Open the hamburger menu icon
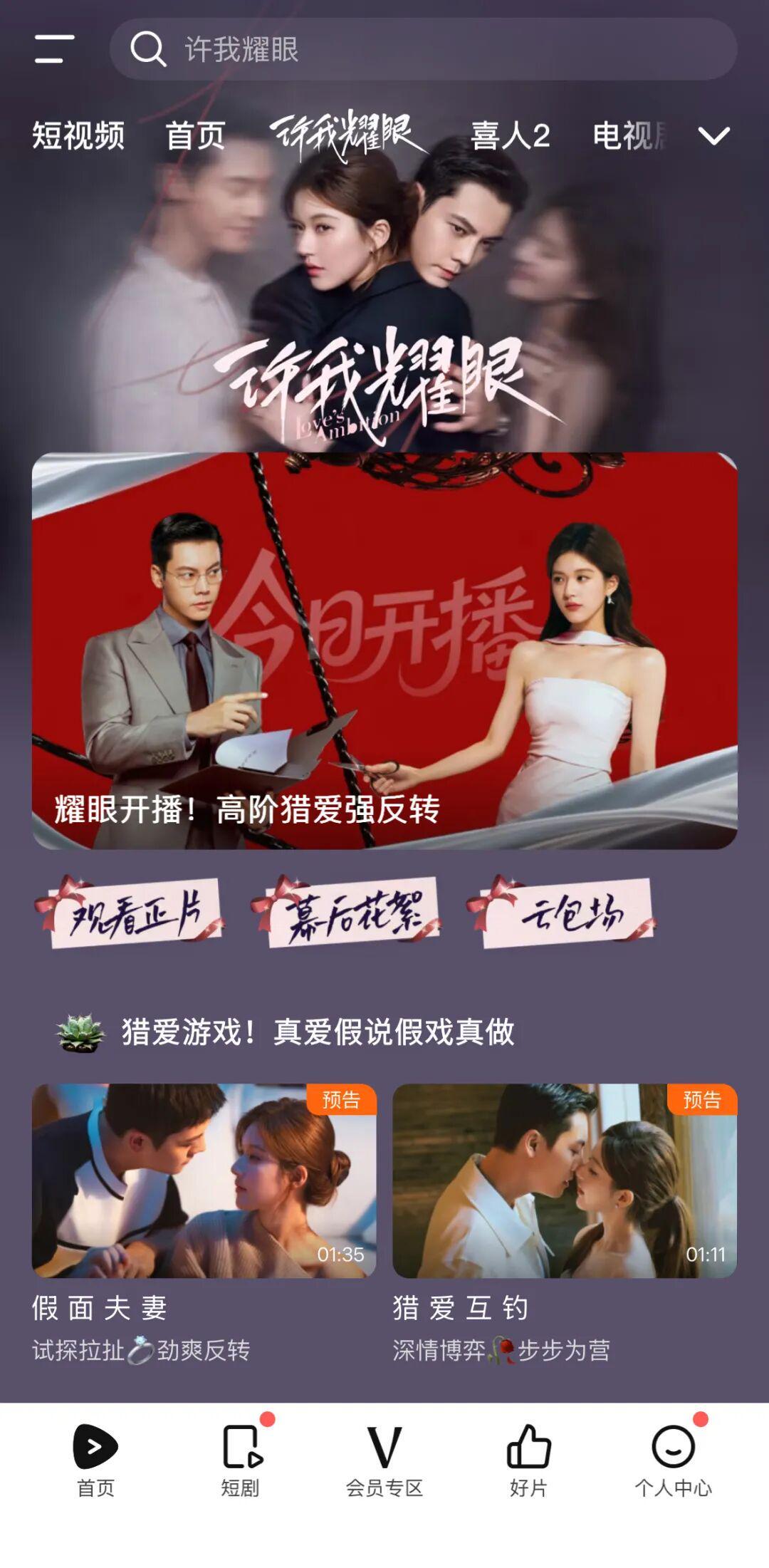The width and height of the screenshot is (769, 1568). [x=54, y=49]
